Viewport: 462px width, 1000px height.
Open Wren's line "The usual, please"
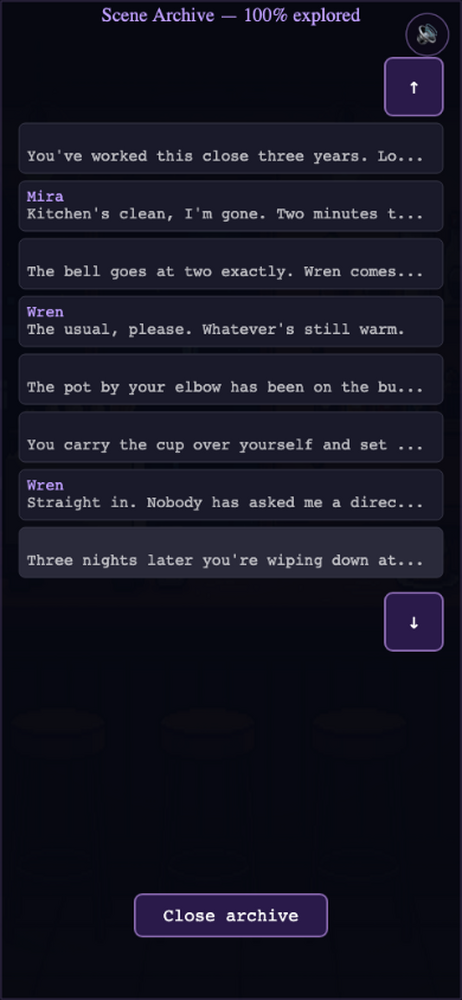coord(231,321)
